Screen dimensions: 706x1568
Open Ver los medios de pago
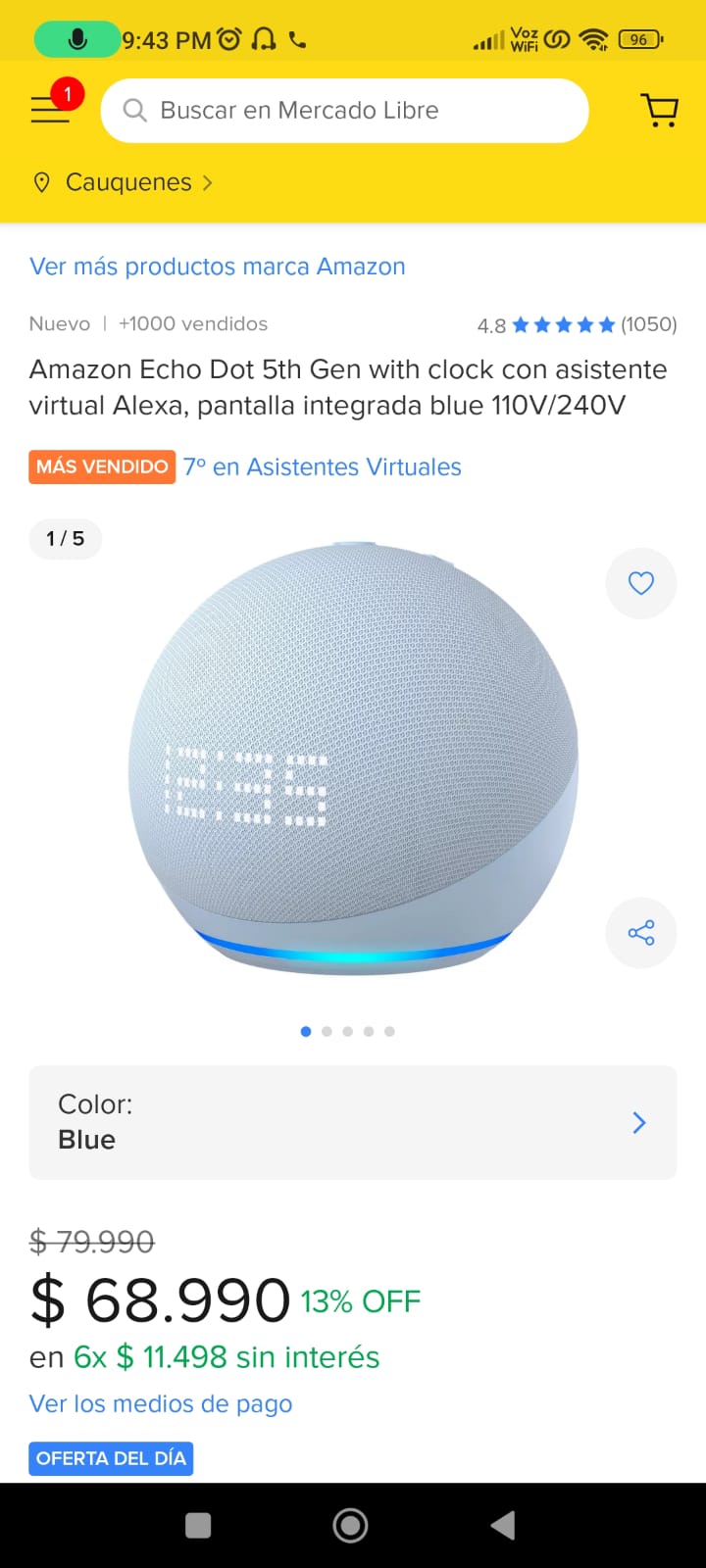(x=161, y=1403)
